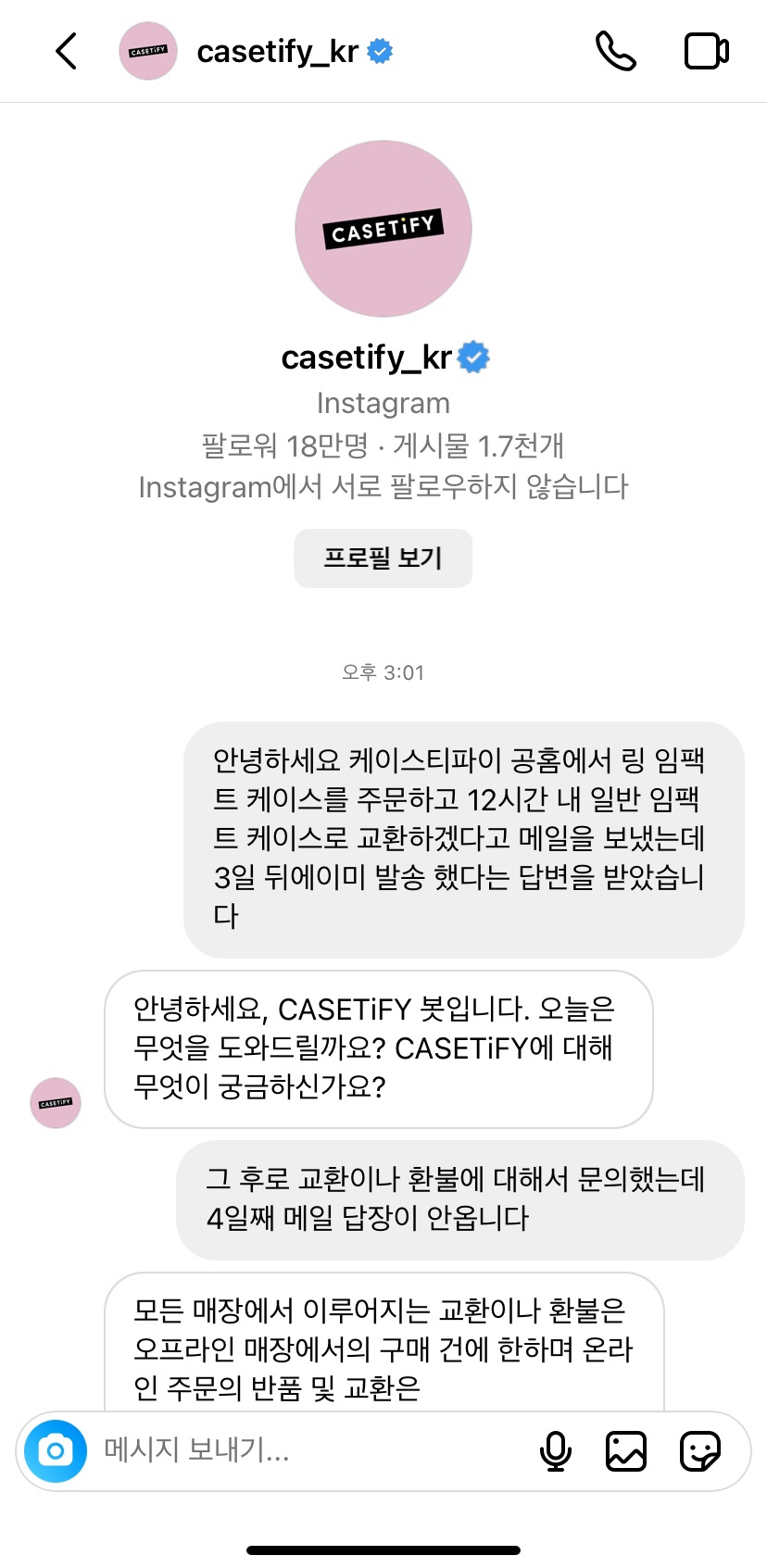Start a voice call with casetify_kr

615,52
